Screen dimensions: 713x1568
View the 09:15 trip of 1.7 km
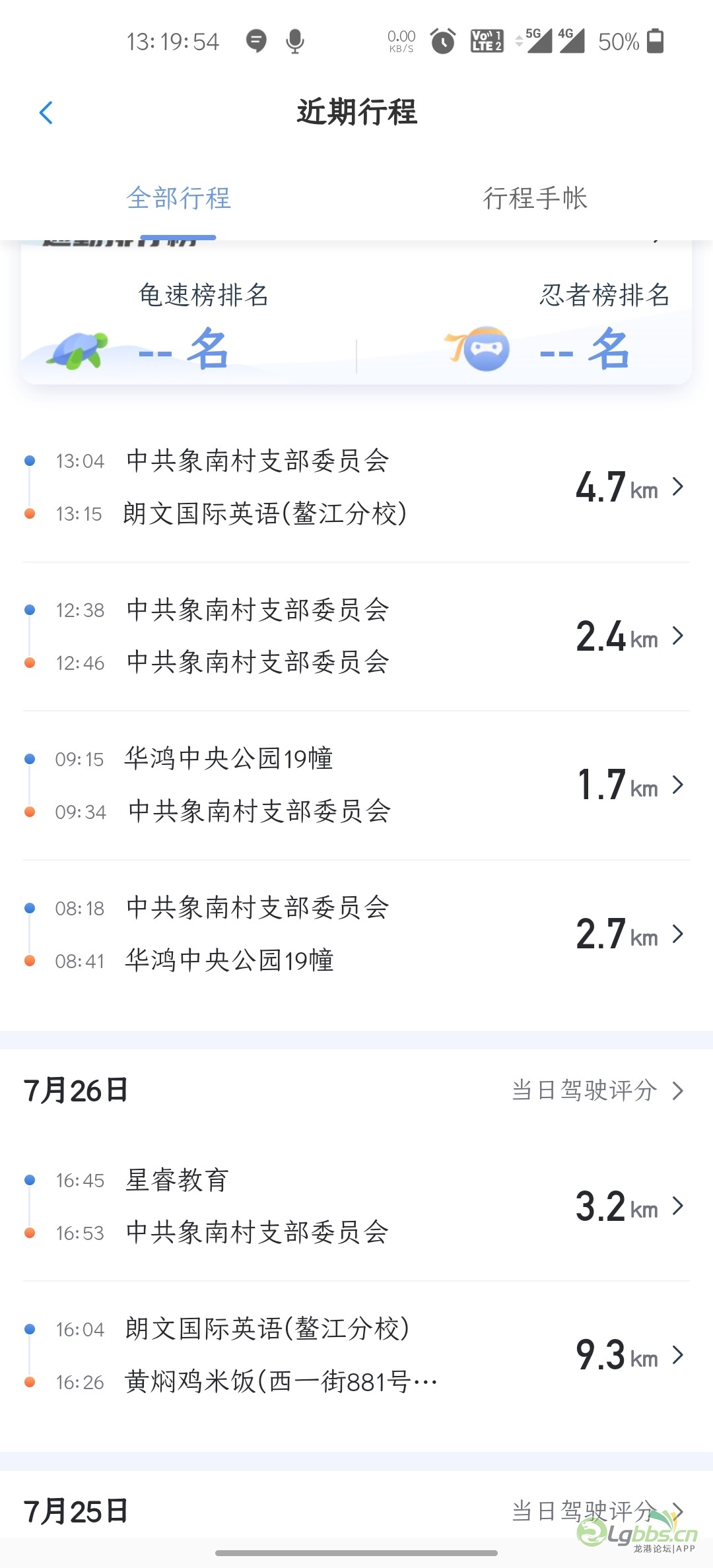(356, 785)
